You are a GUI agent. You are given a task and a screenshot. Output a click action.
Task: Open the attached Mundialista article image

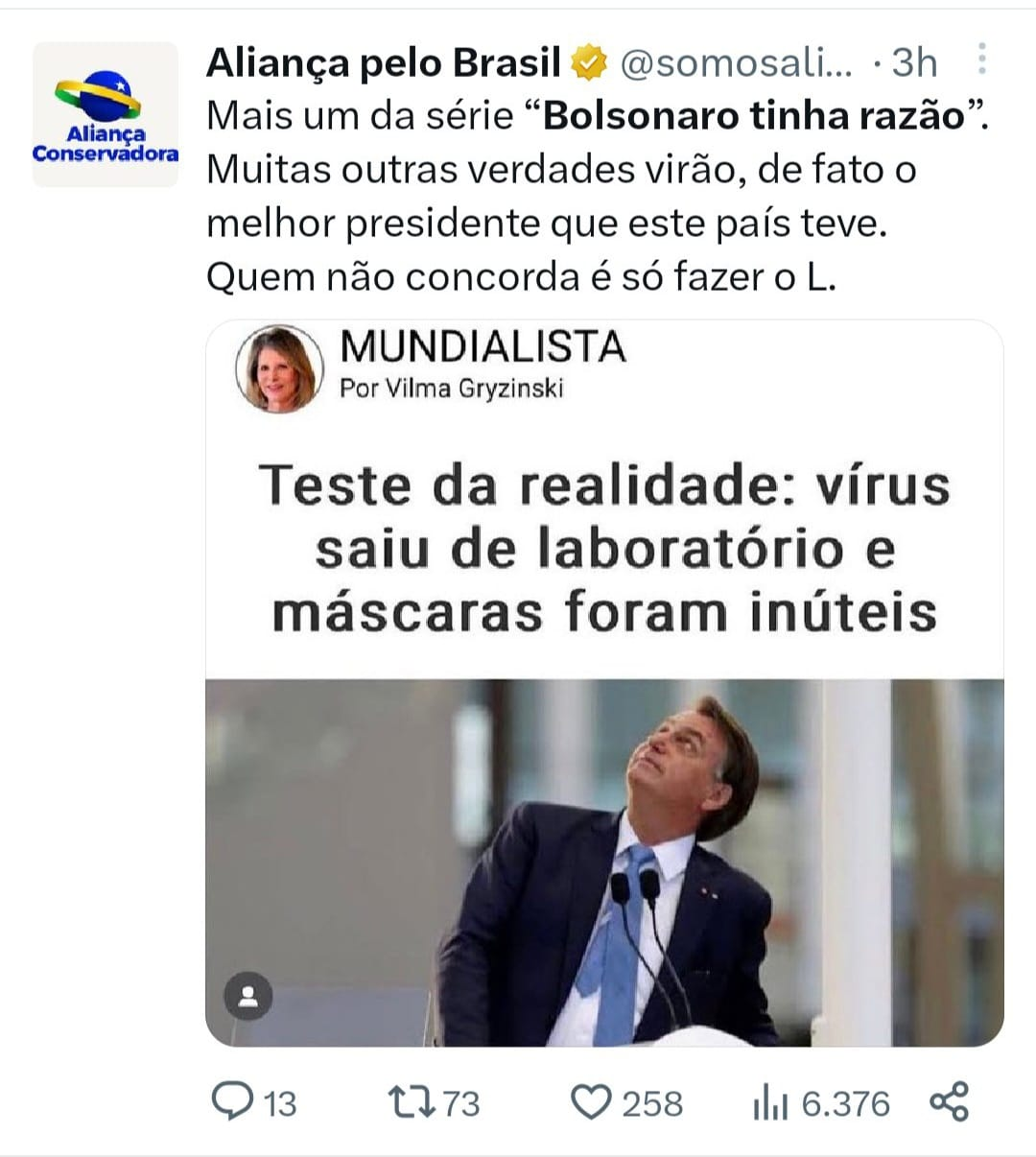click(x=604, y=683)
